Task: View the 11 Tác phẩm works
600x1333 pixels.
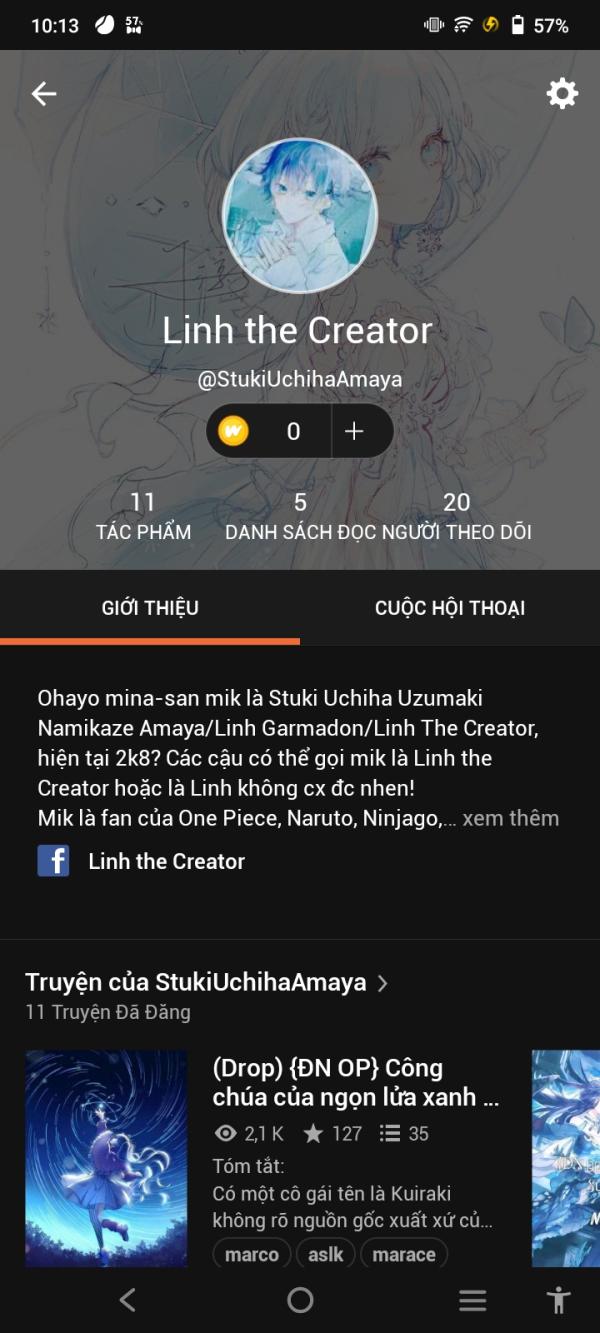Action: tap(143, 517)
